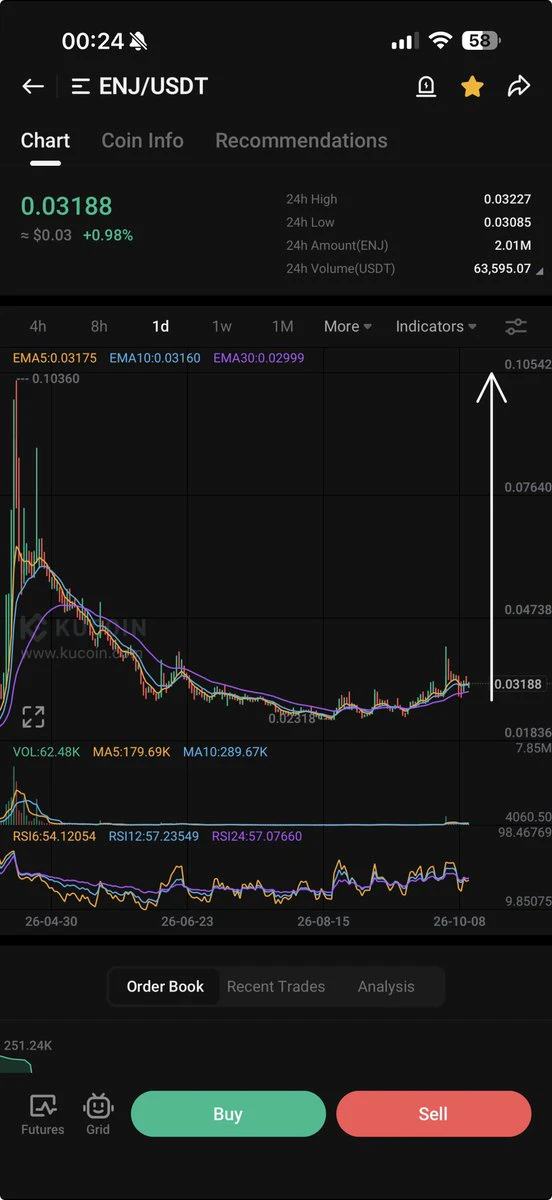Viewport: 552px width, 1200px height.
Task: Expand the More timeframes dropdown
Action: tap(348, 326)
